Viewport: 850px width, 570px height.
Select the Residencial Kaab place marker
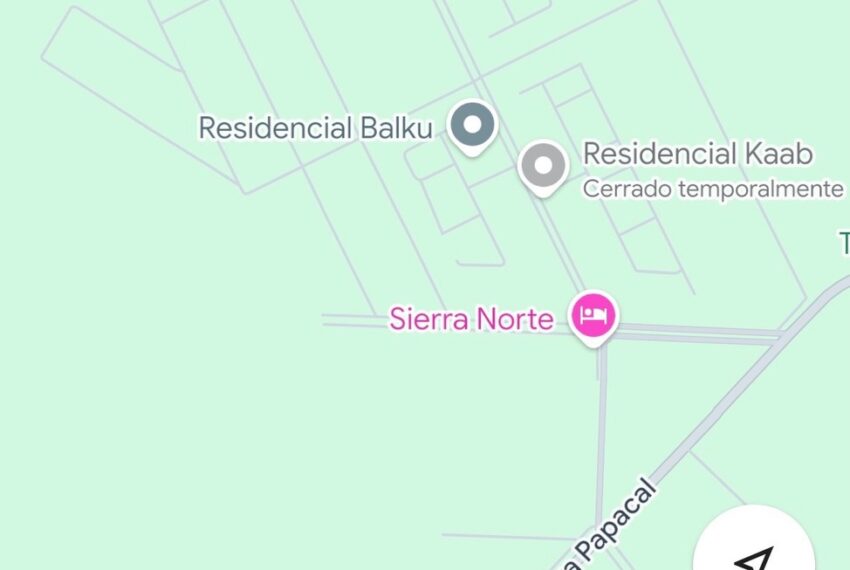point(543,166)
